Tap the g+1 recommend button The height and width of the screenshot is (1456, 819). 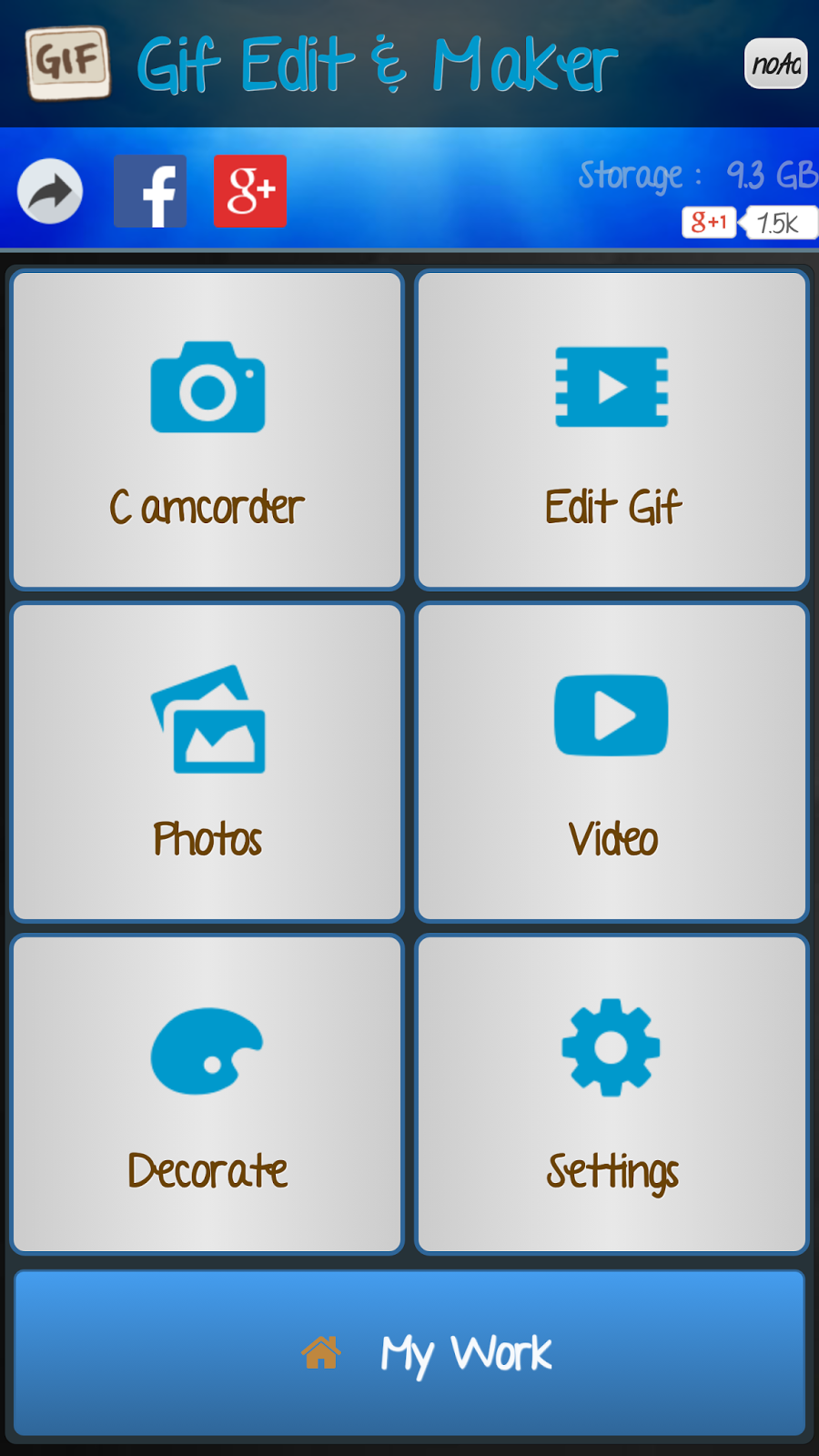click(709, 222)
